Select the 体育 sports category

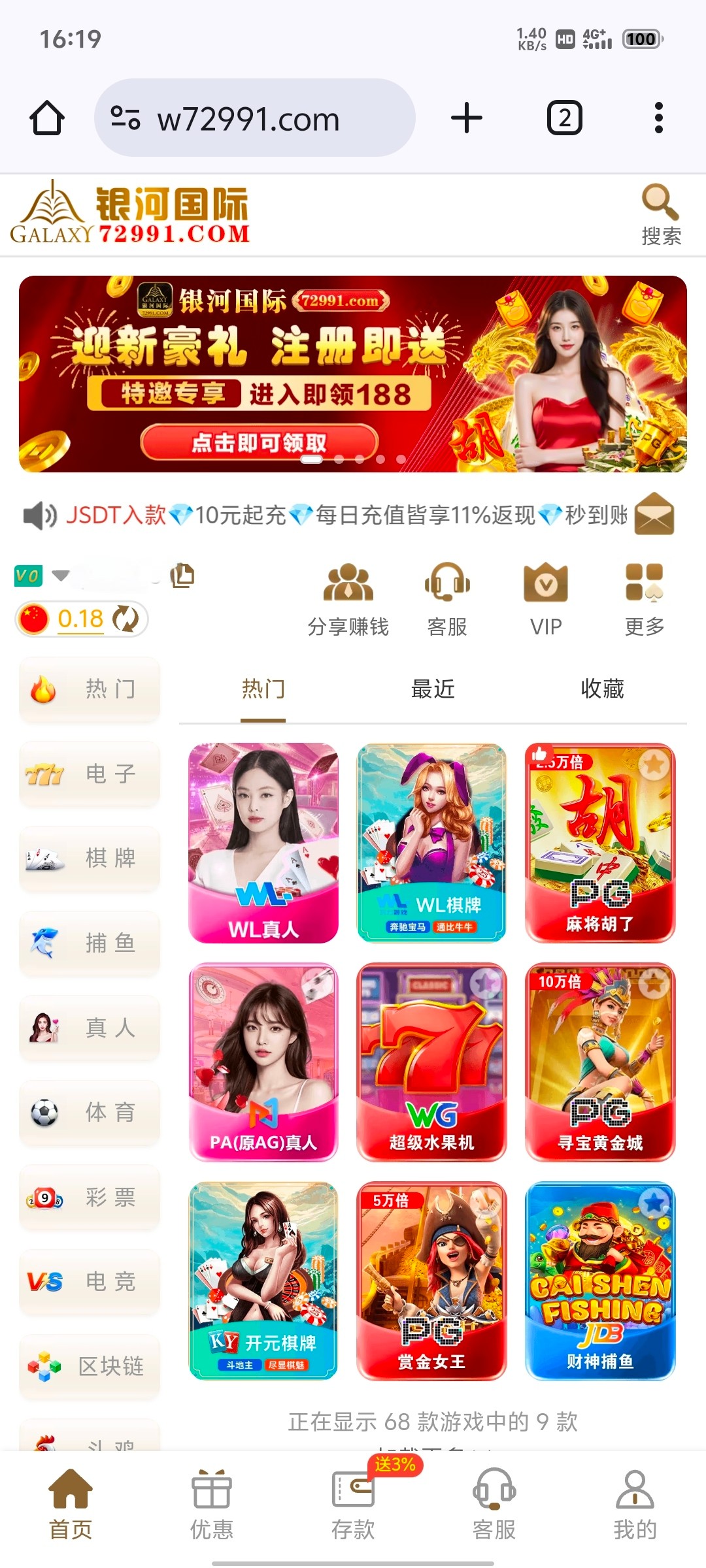point(90,1111)
